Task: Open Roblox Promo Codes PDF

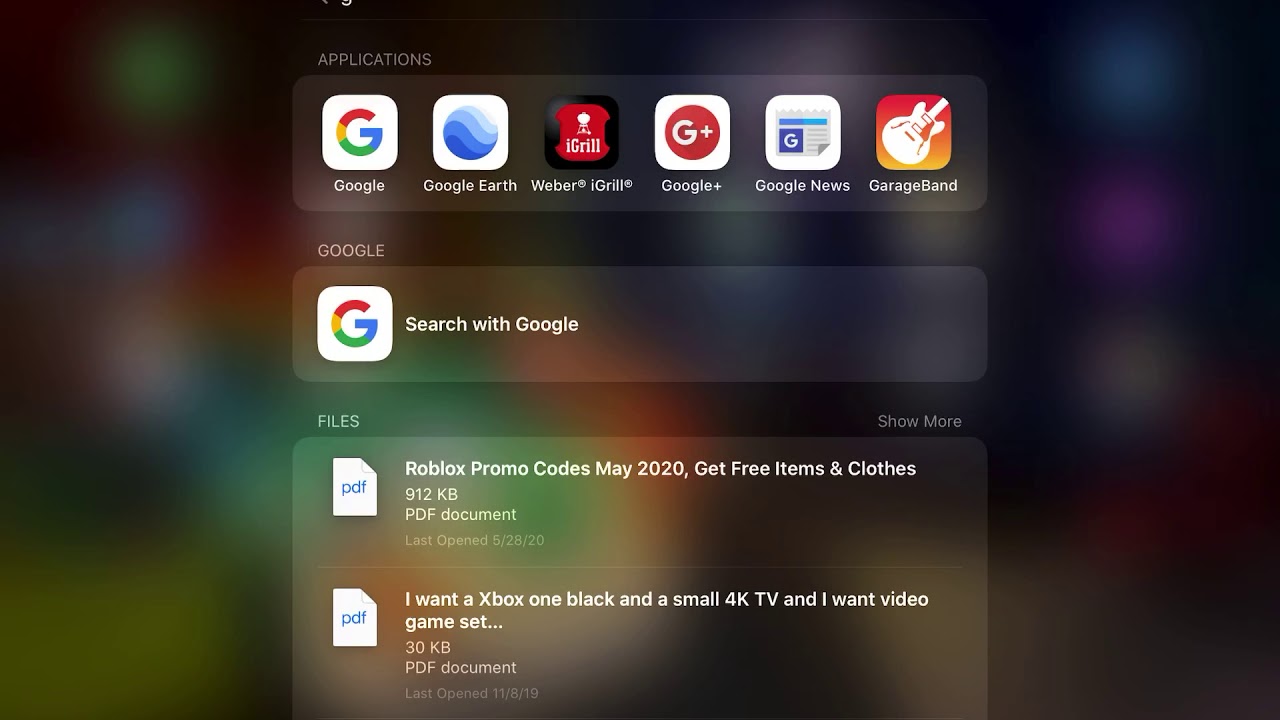Action: pos(640,502)
